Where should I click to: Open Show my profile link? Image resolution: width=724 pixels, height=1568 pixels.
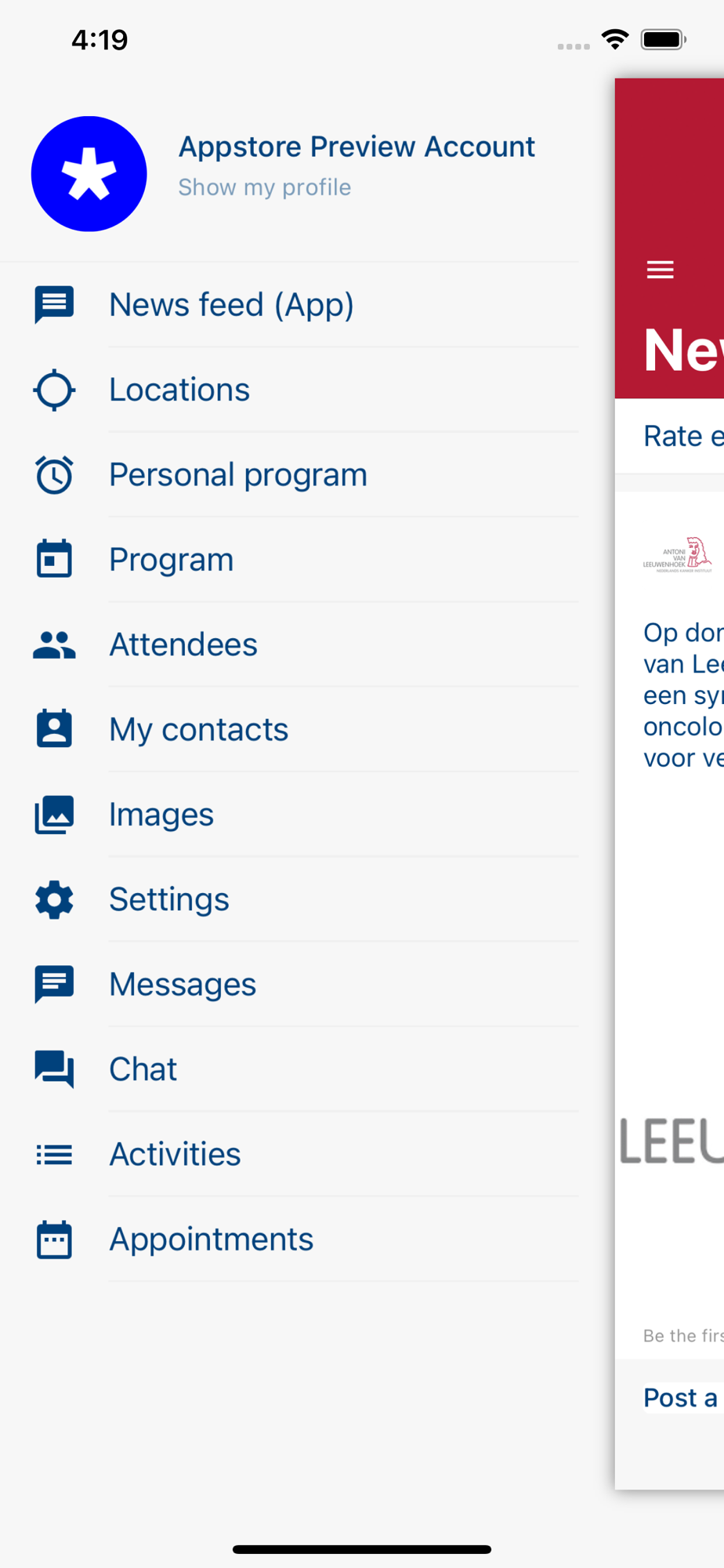[x=264, y=187]
